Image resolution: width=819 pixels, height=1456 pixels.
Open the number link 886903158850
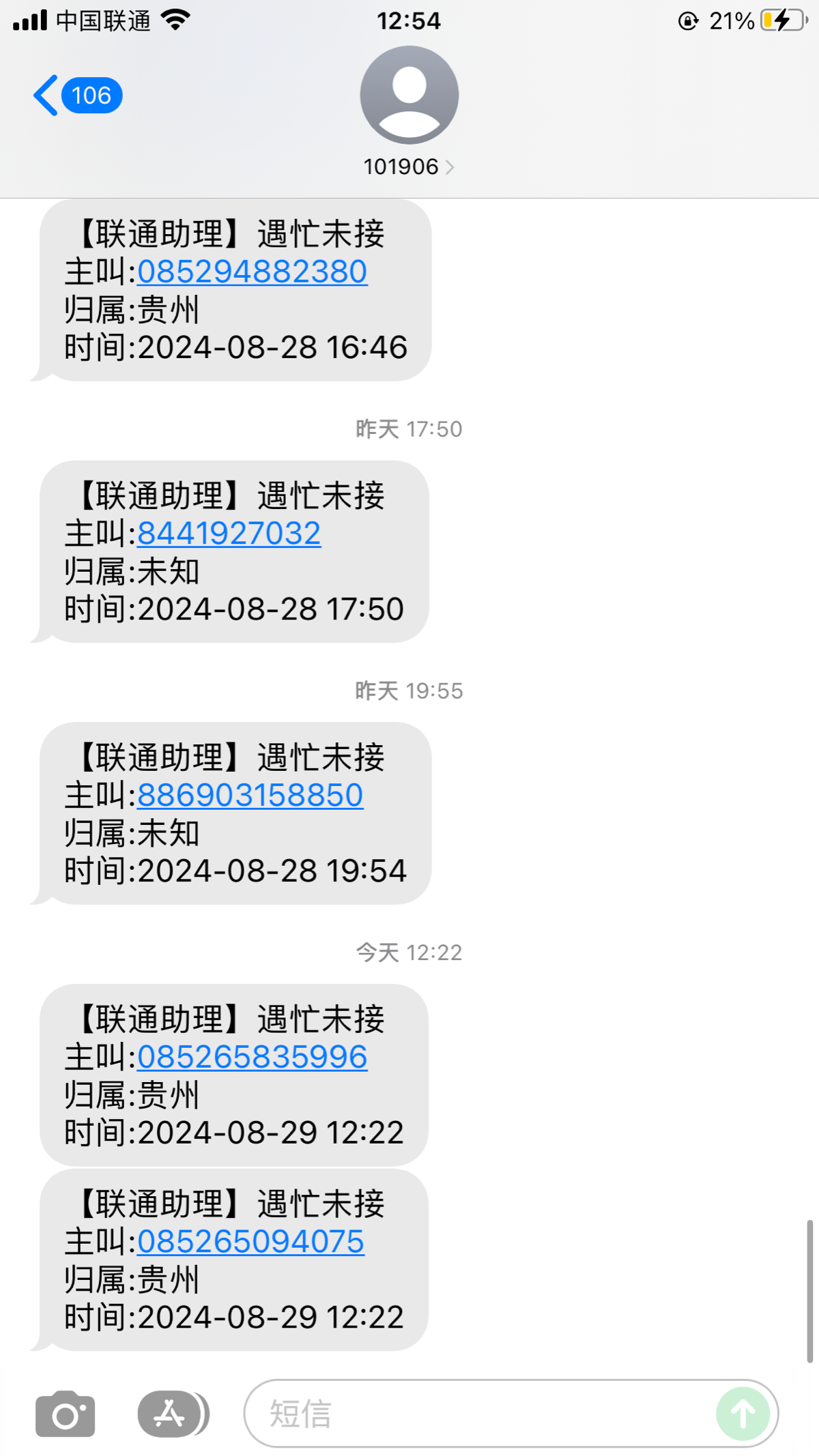click(250, 796)
